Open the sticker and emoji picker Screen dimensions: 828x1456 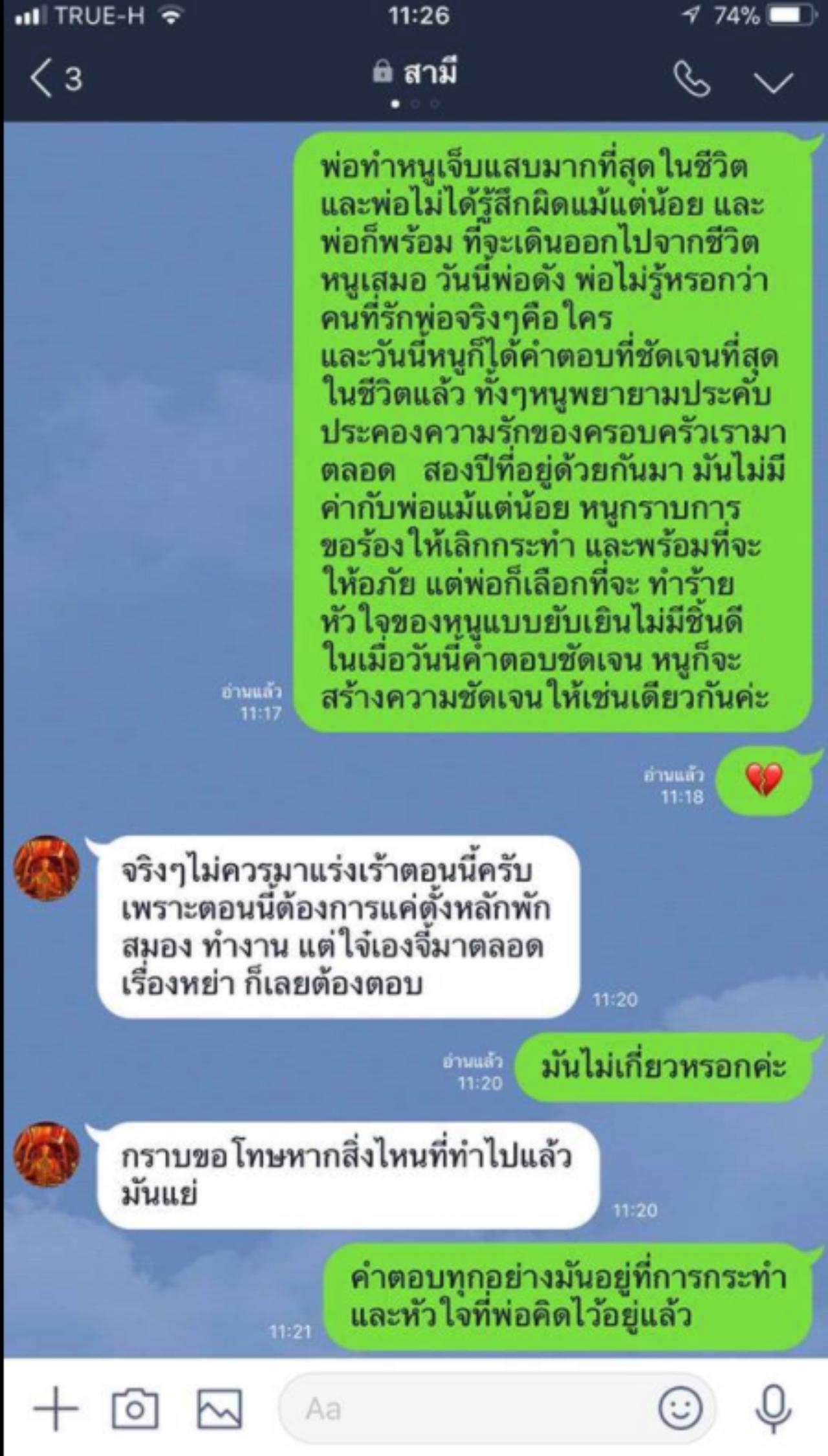(680, 1408)
